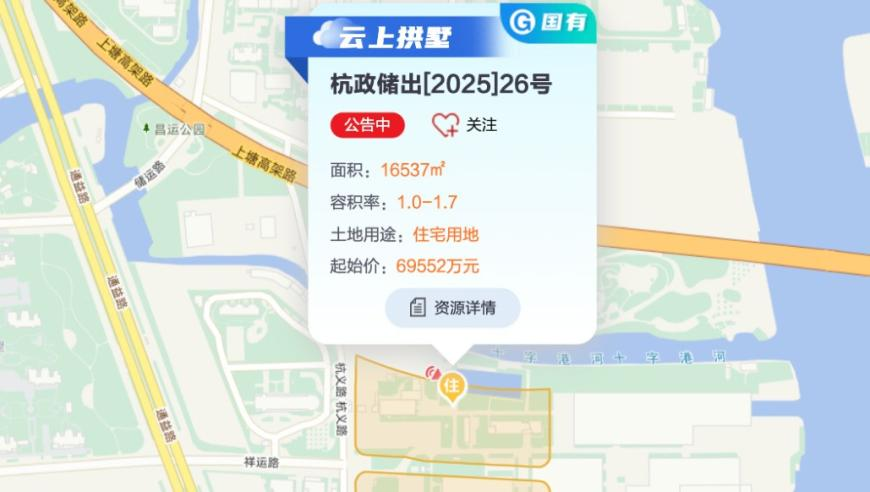870x492 pixels.
Task: Tap the orange 住 map marker
Action: (453, 385)
